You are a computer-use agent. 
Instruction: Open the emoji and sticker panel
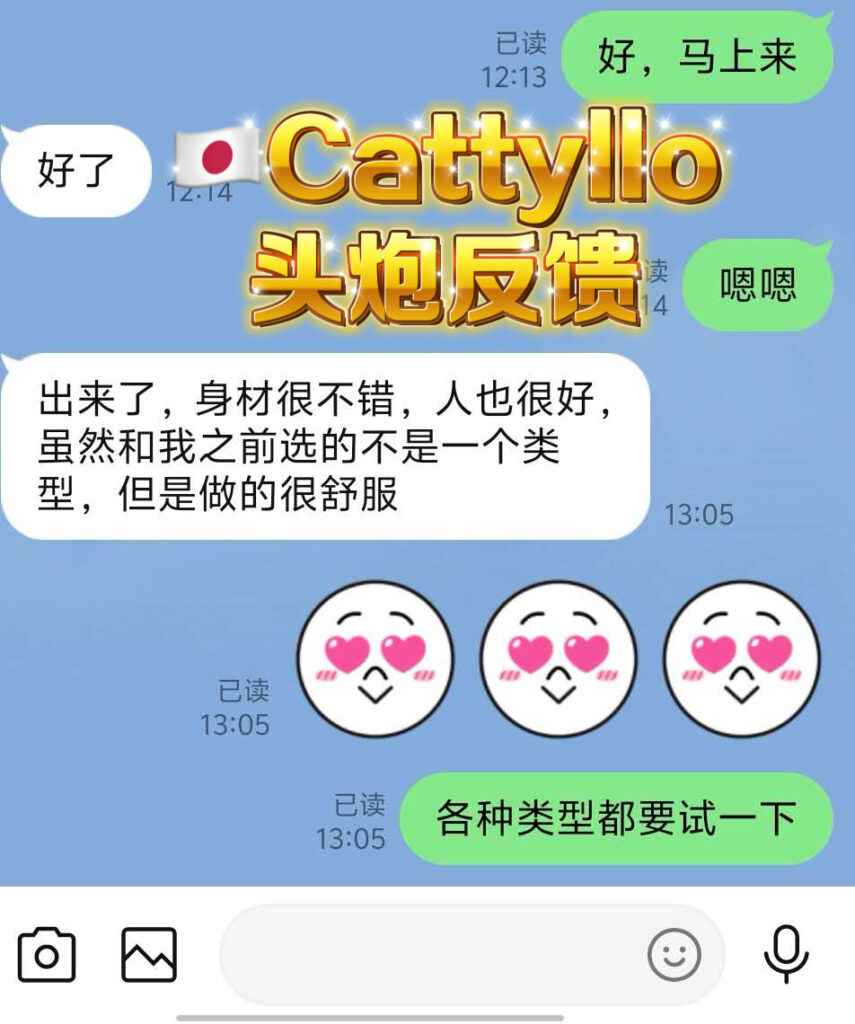[x=674, y=955]
